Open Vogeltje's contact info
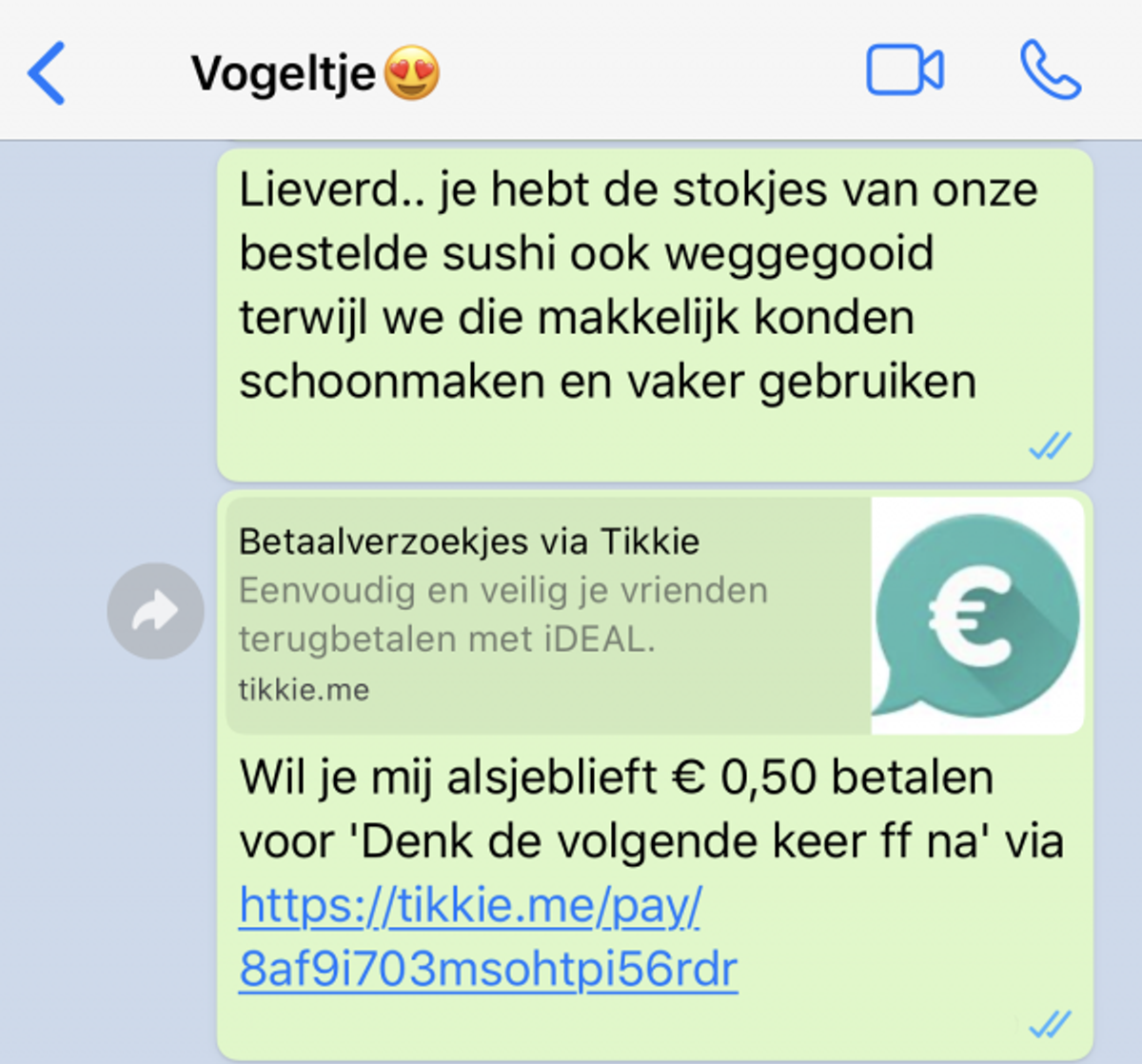1142x1064 pixels. [314, 73]
